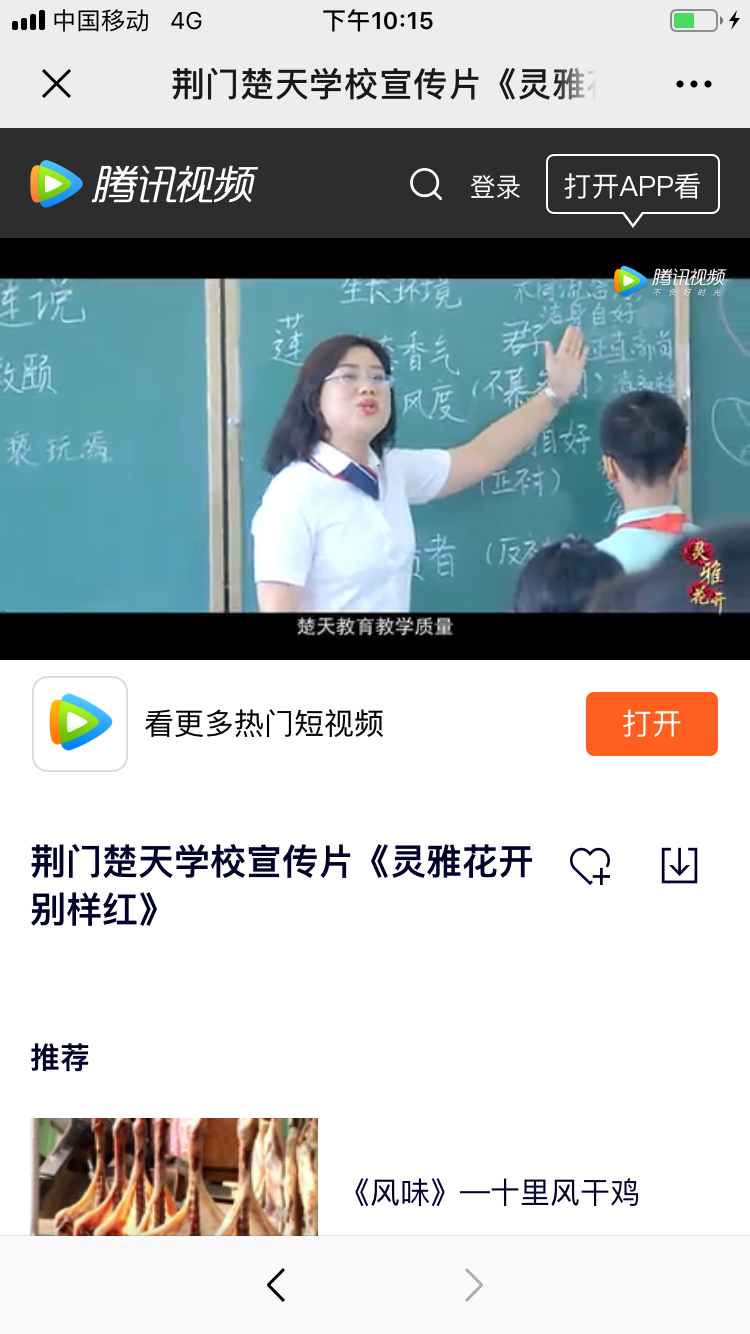Download the video via the download icon
750x1334 pixels.
click(680, 865)
